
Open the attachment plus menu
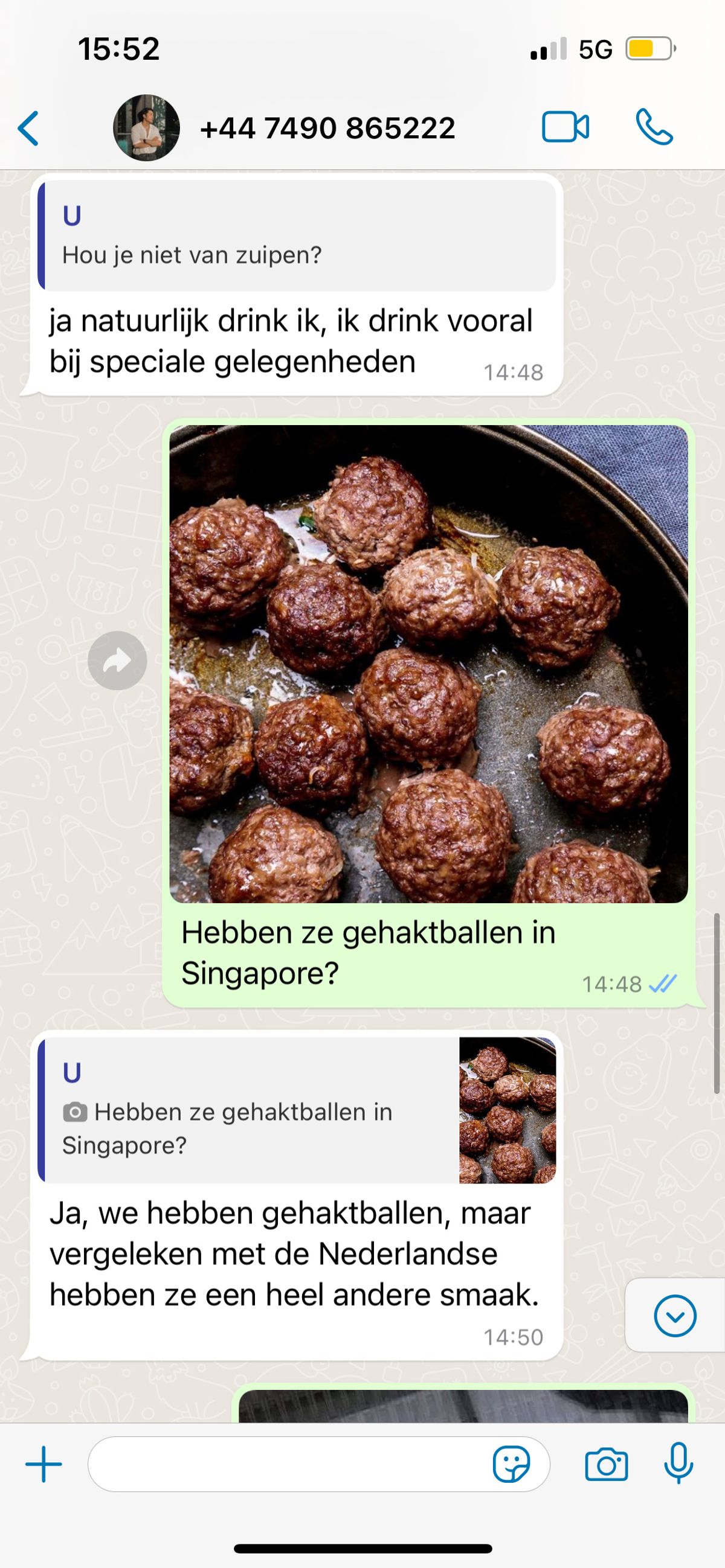(x=44, y=1465)
